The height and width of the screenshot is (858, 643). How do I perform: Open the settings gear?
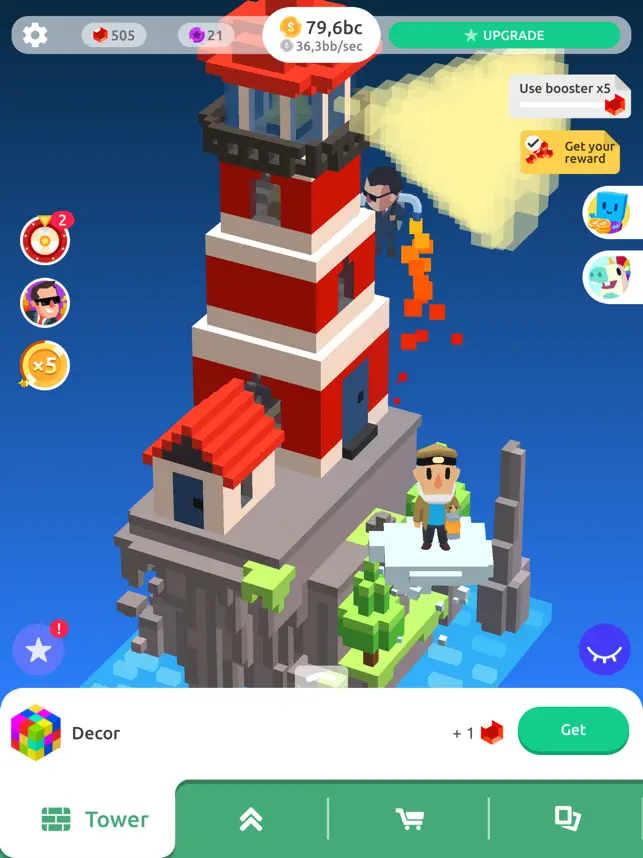coord(35,36)
